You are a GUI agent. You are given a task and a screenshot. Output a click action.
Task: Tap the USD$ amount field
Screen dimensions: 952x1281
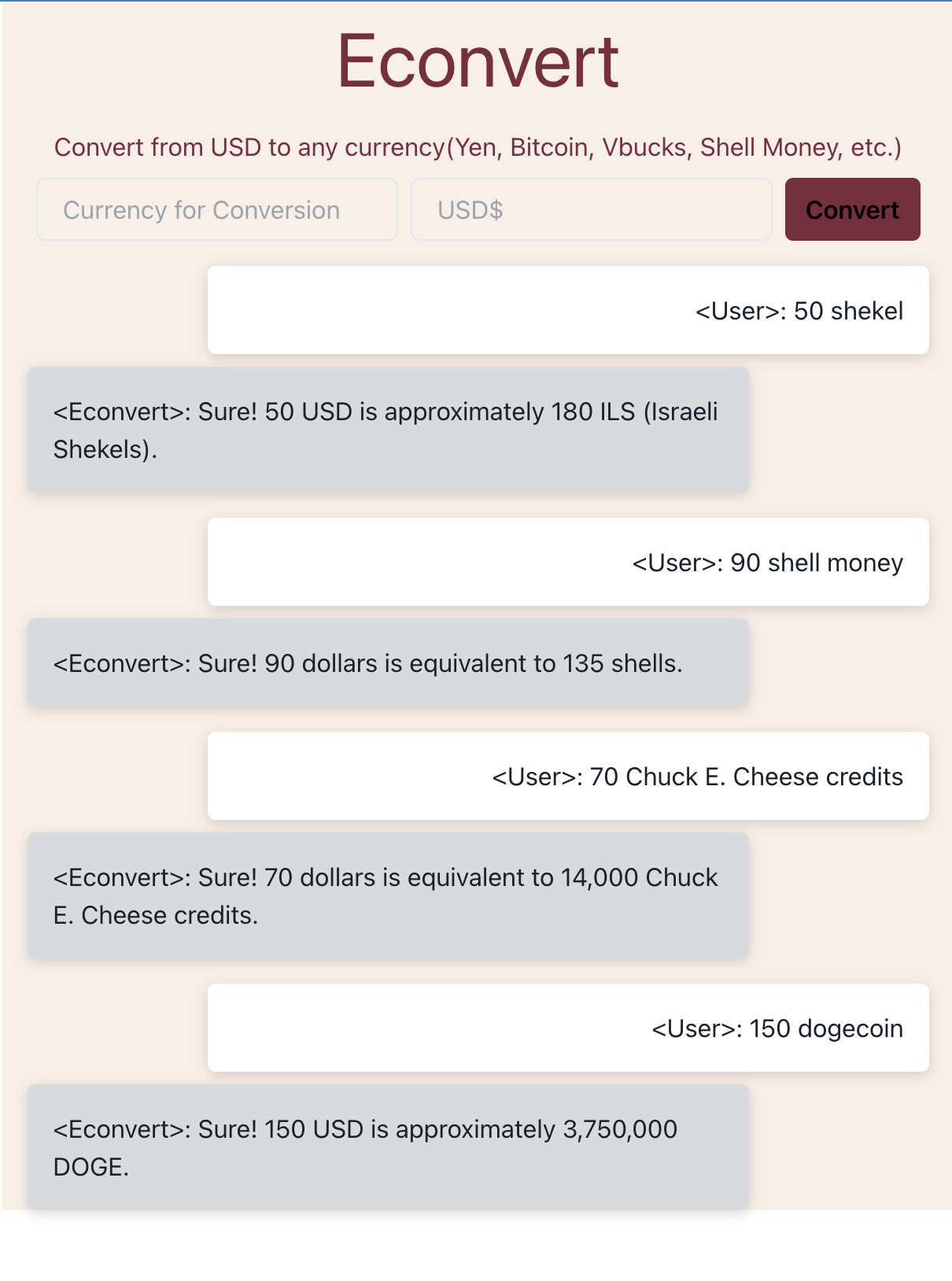[590, 210]
